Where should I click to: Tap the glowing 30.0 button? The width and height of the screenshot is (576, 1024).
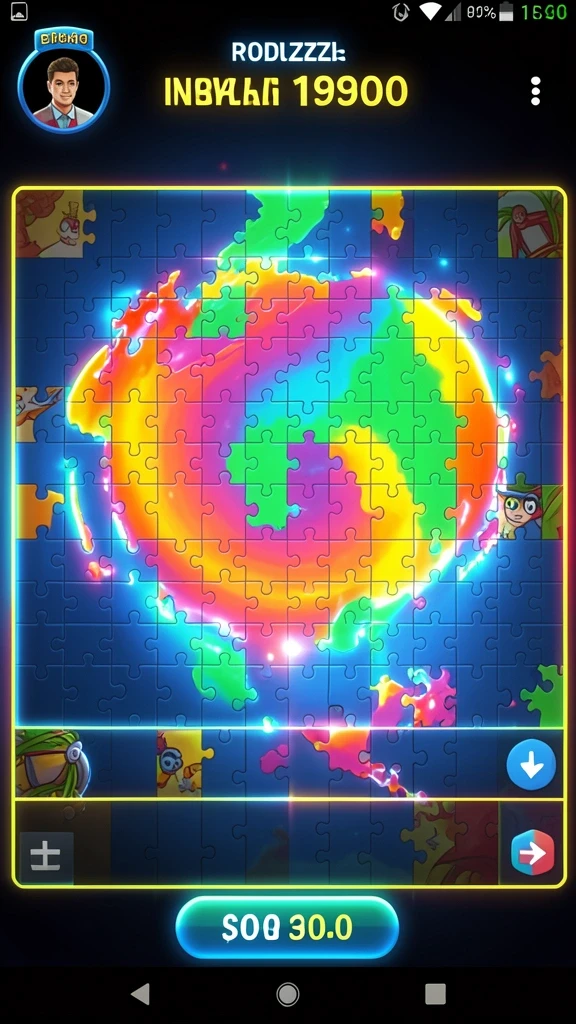pyautogui.click(x=287, y=927)
